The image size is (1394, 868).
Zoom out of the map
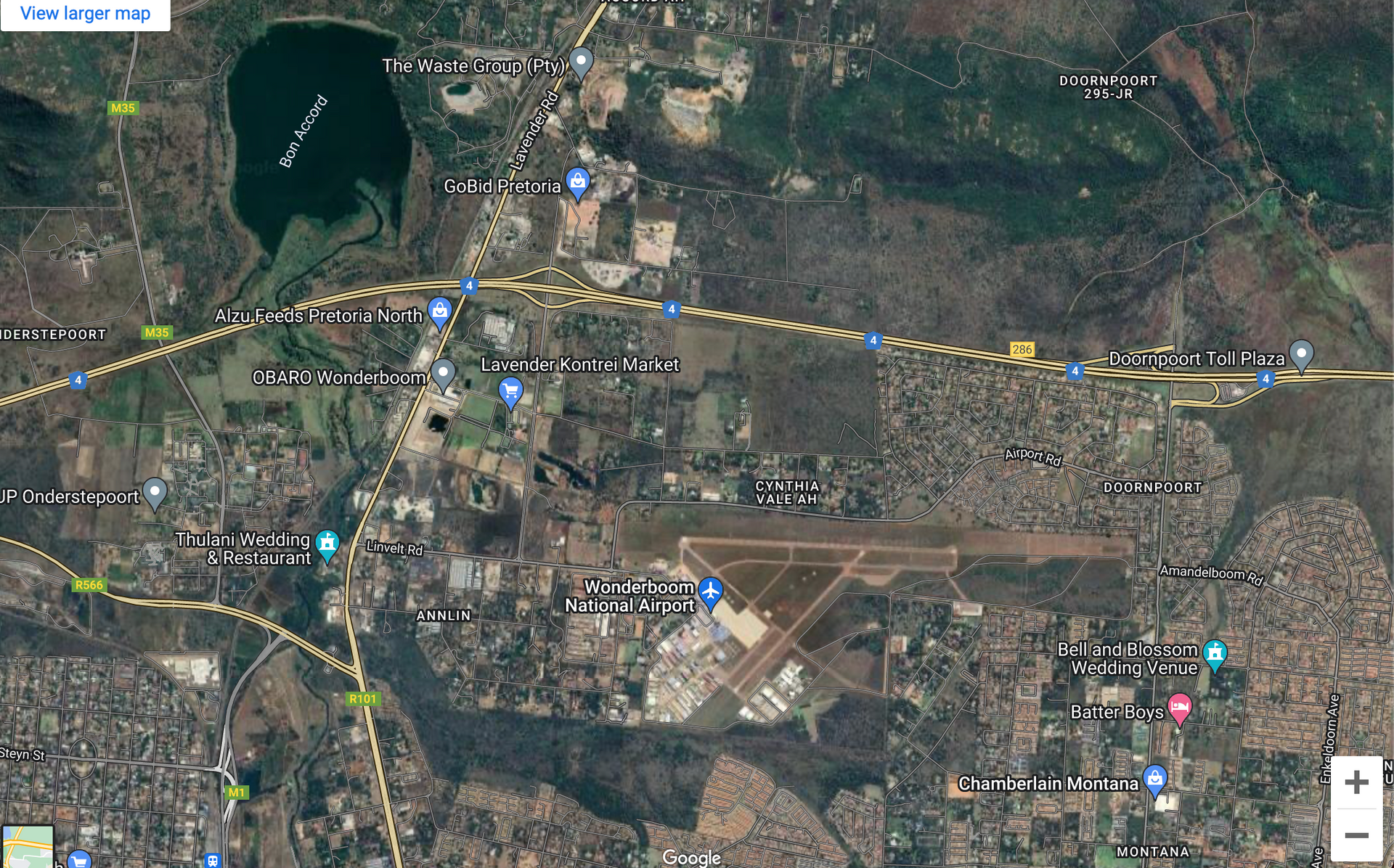[1356, 835]
